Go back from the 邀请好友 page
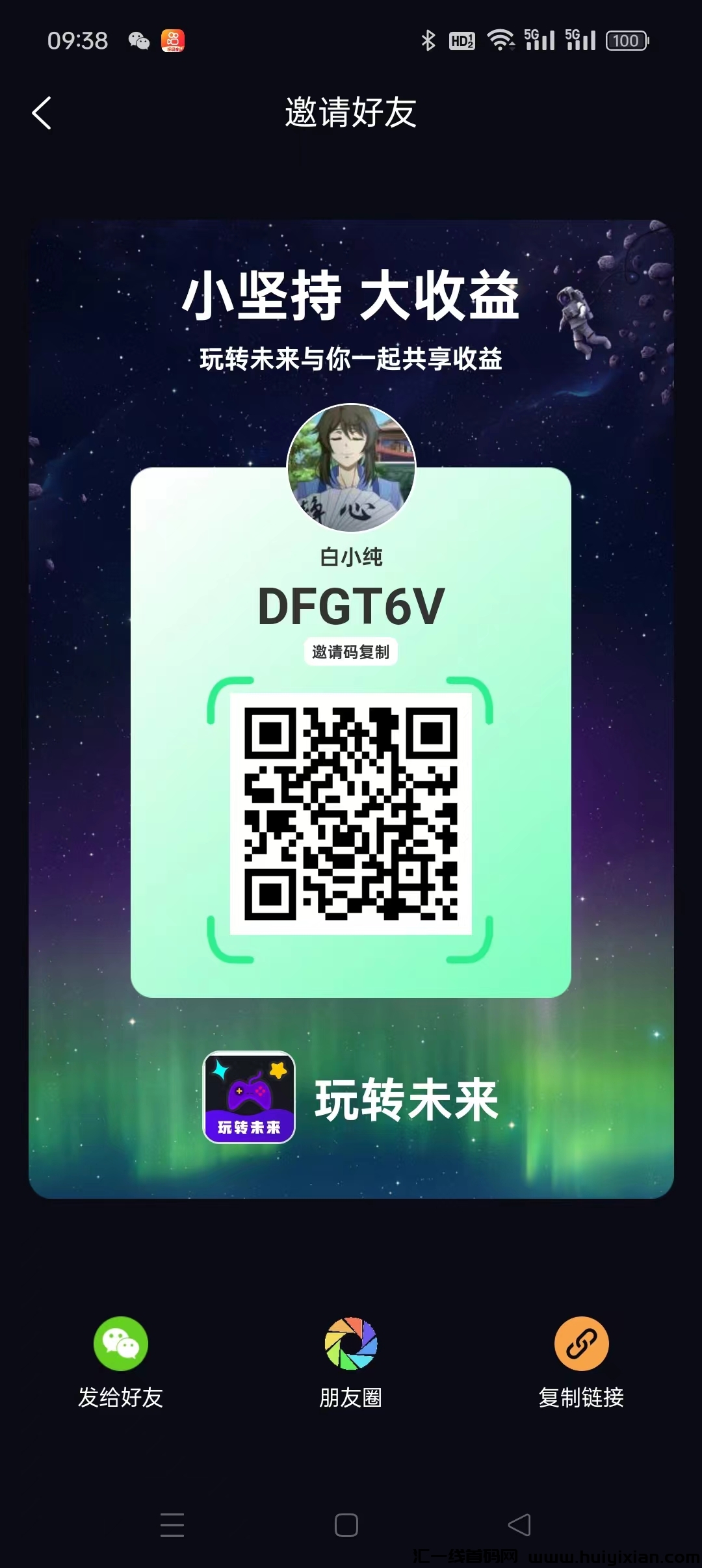Image resolution: width=702 pixels, height=1568 pixels. [42, 113]
